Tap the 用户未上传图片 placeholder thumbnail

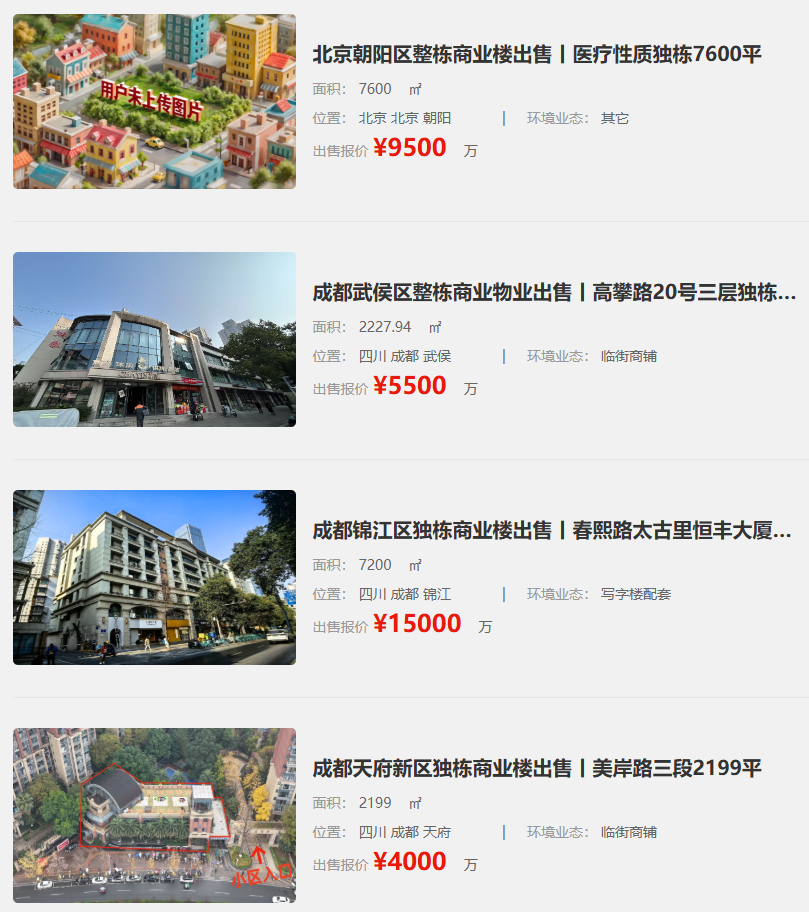point(154,101)
